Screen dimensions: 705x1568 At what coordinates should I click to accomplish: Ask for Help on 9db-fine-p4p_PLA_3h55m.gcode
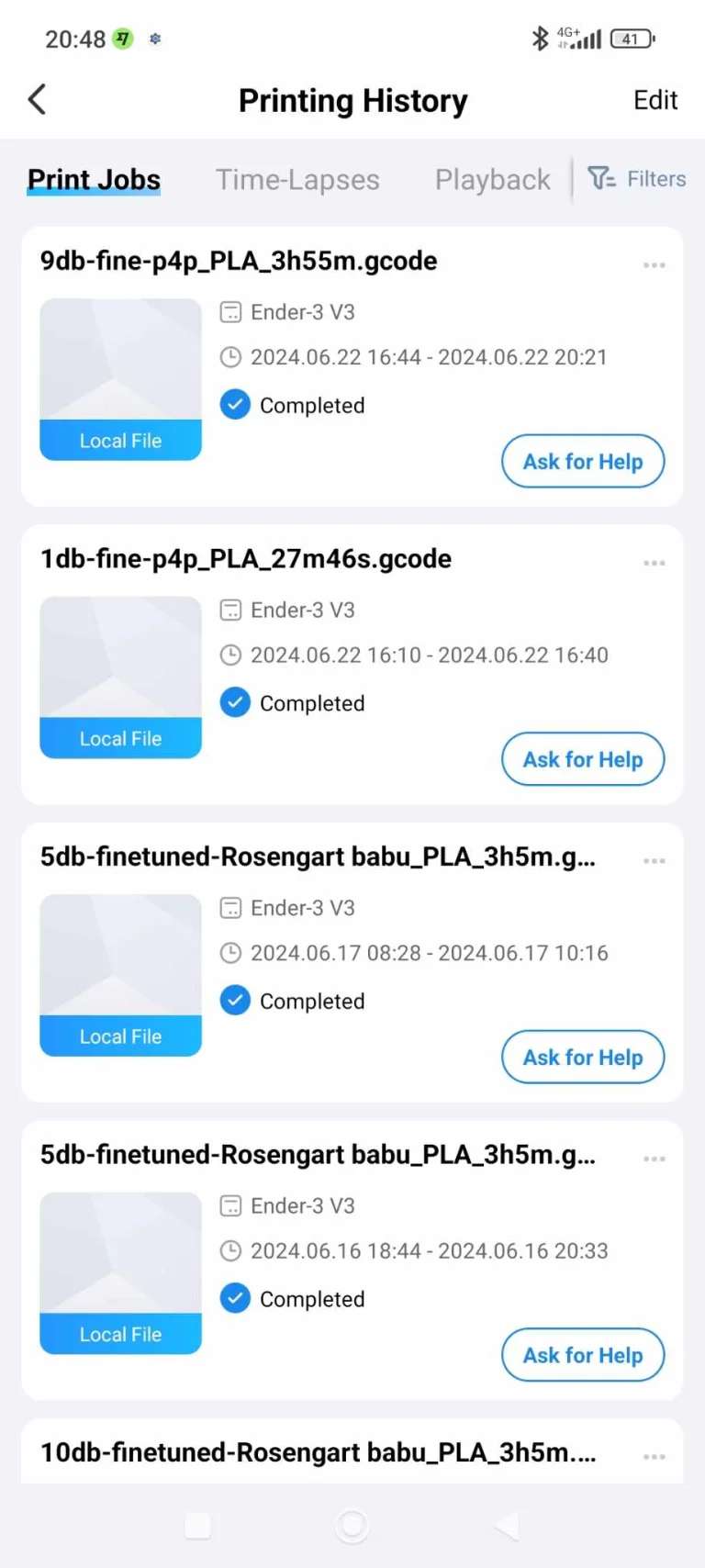[582, 462]
